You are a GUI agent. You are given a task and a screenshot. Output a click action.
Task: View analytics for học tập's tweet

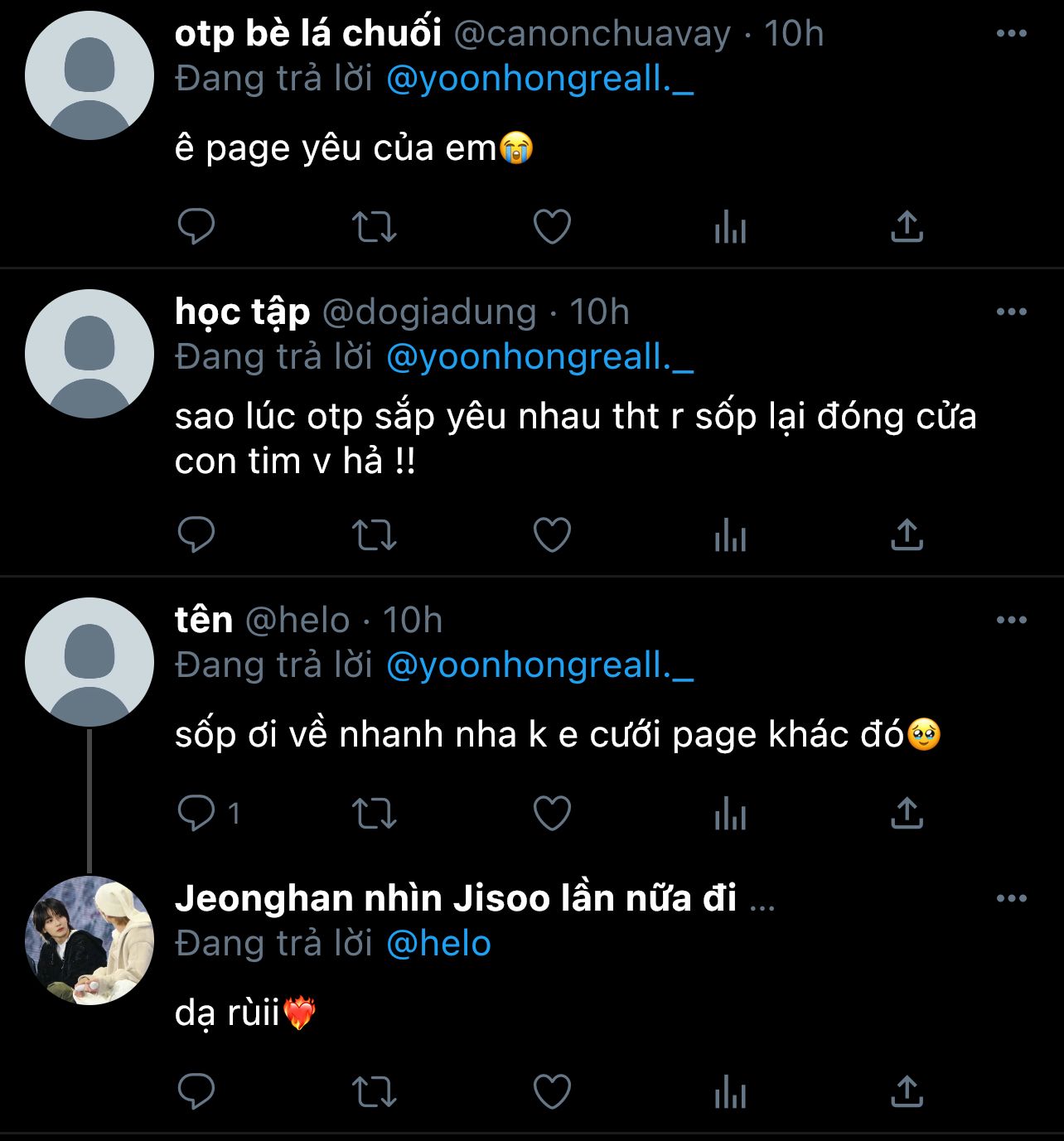[730, 534]
